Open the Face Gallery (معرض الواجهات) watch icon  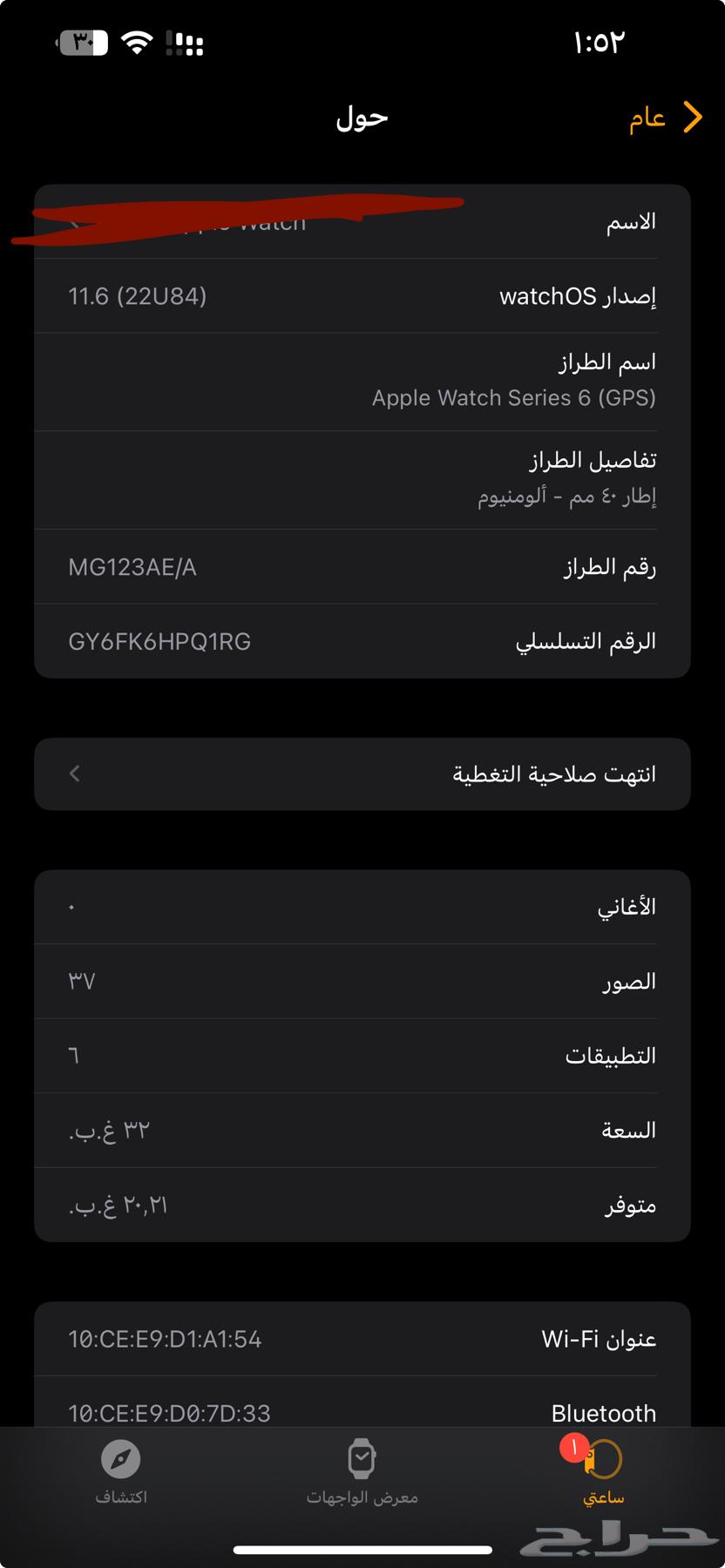click(x=362, y=1459)
